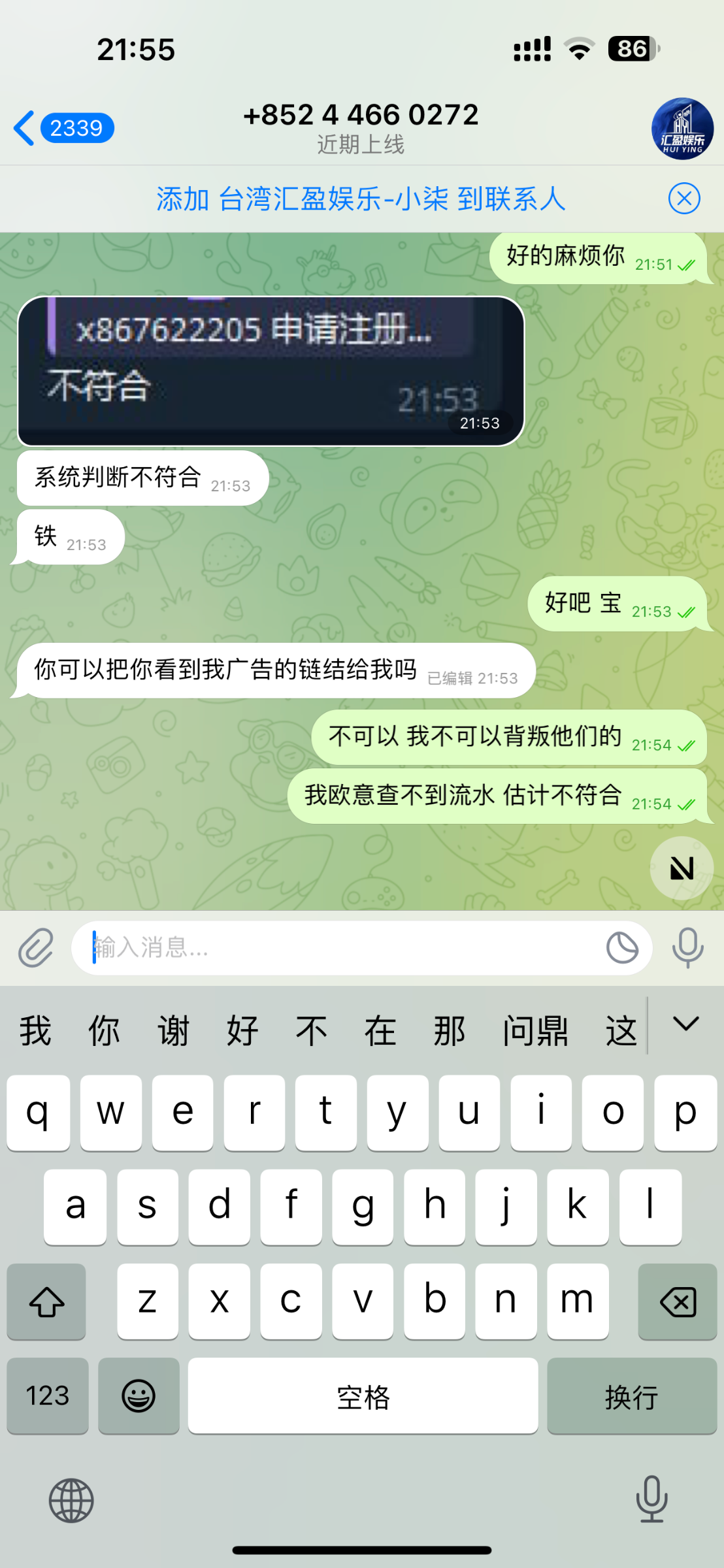Viewport: 724px width, 1568px height.
Task: Open the 汇盈娱乐 profile avatar
Action: pyautogui.click(x=682, y=129)
